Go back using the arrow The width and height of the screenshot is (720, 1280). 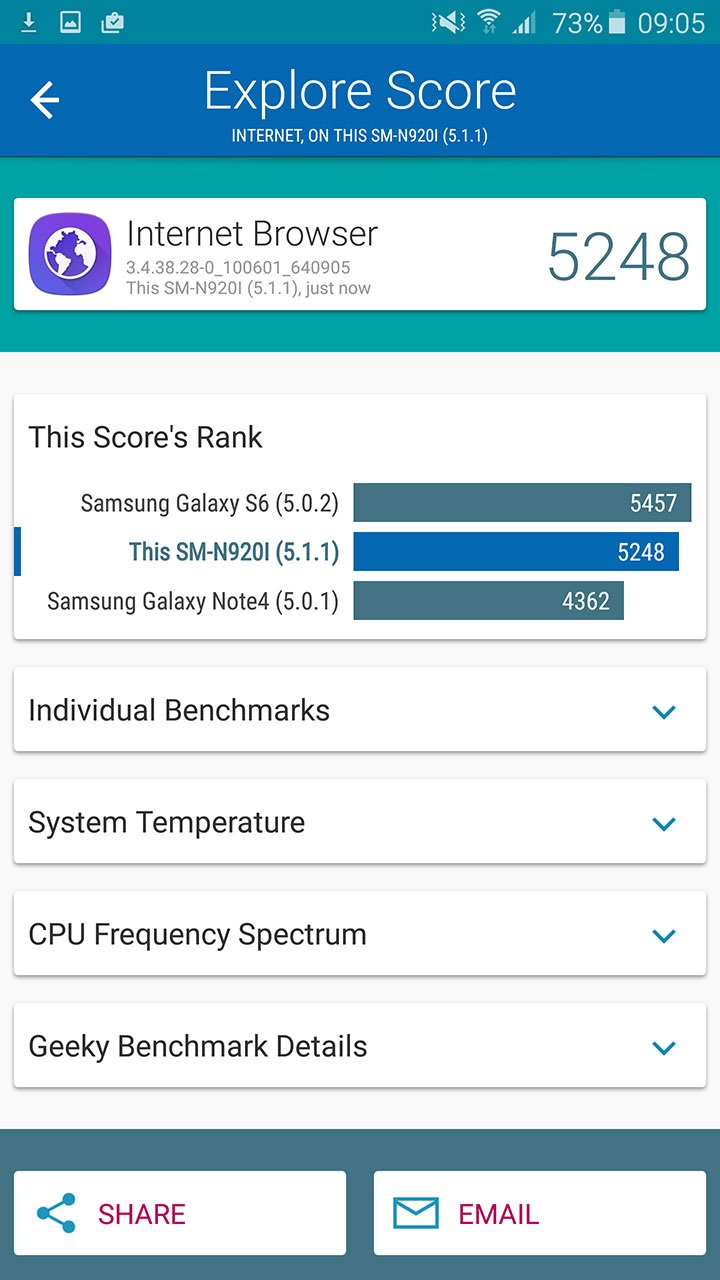click(45, 100)
